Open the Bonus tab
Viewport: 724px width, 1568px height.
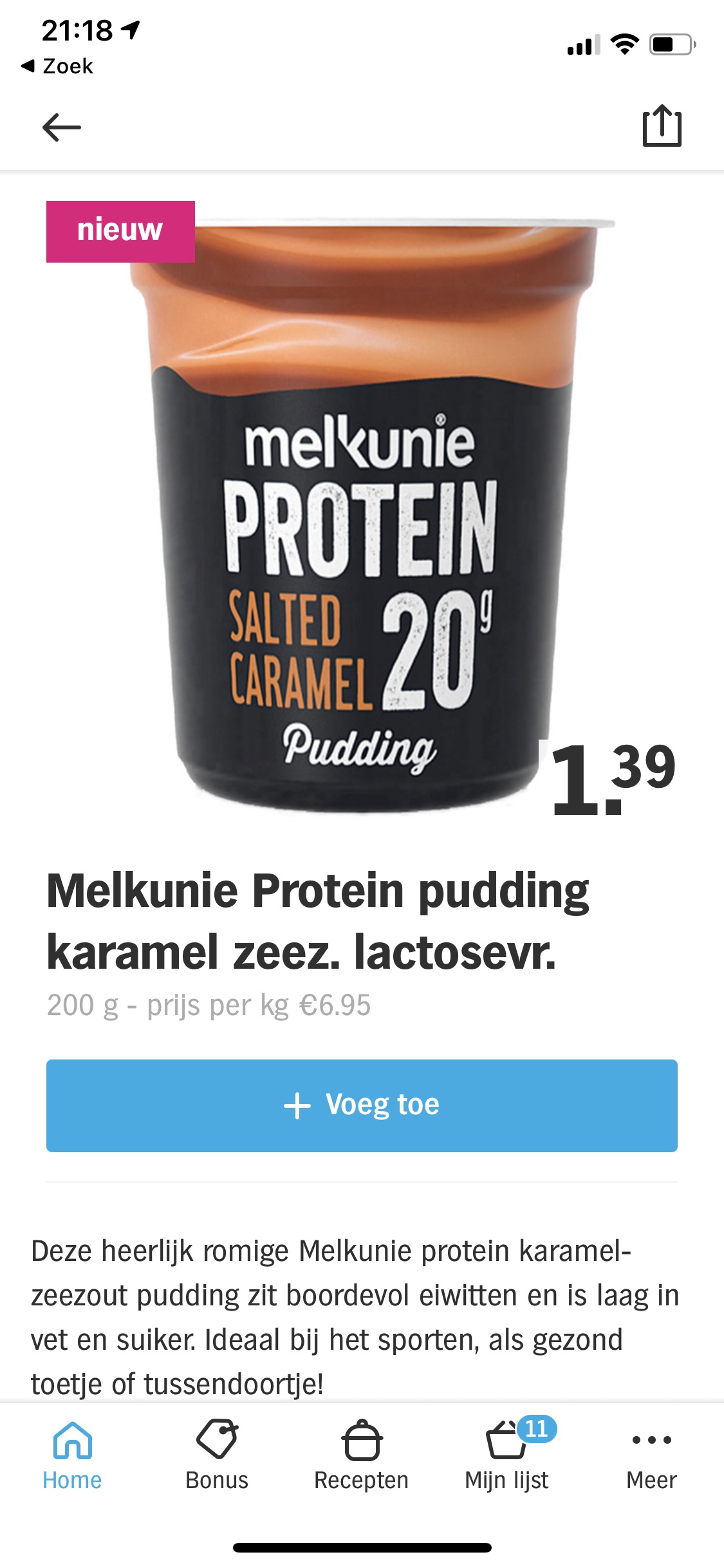point(217,1456)
